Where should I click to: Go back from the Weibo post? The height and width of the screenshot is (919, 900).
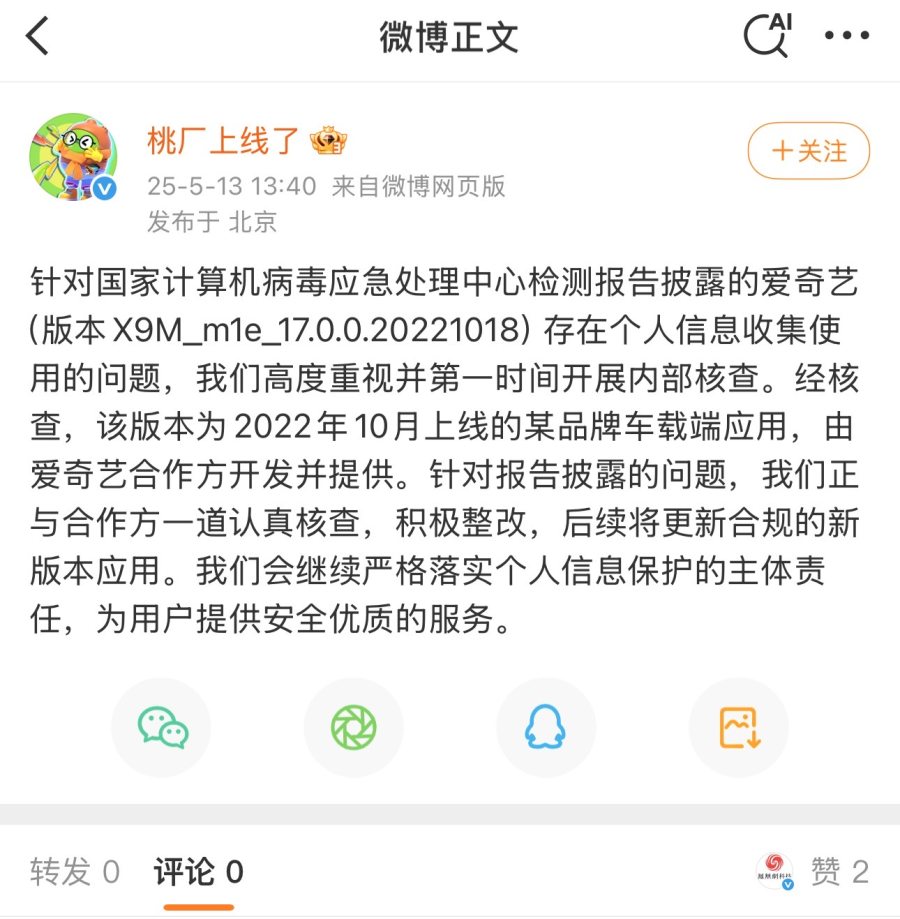pyautogui.click(x=38, y=37)
